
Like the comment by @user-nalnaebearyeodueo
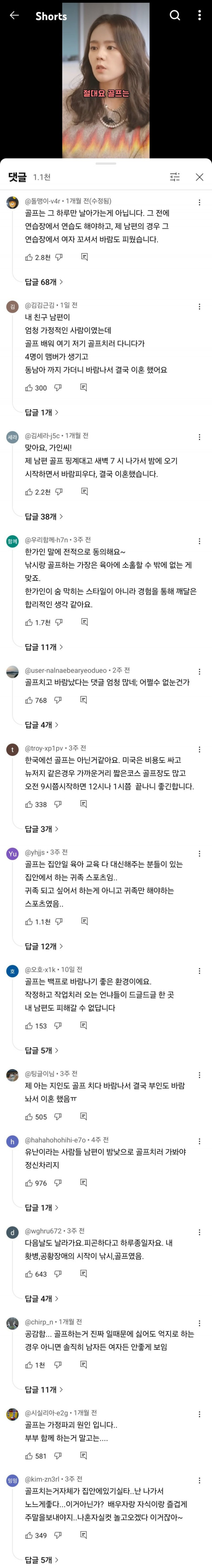29,700
